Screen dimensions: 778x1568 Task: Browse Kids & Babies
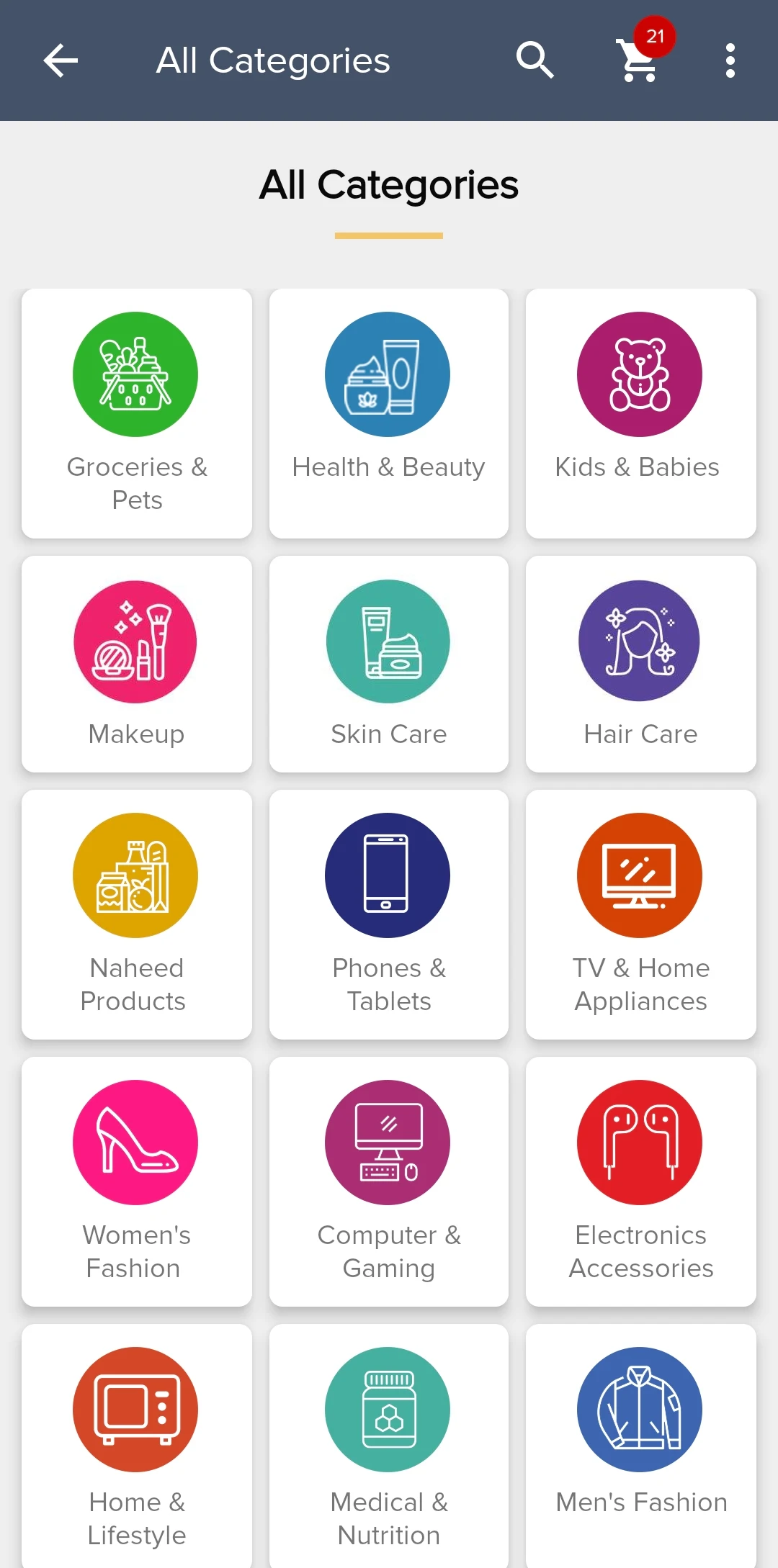[641, 413]
